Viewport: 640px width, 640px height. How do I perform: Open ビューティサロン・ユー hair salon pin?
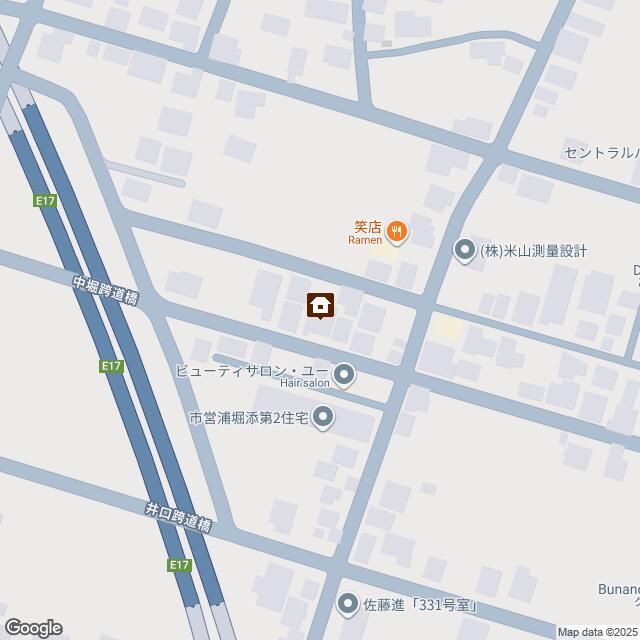(x=344, y=375)
